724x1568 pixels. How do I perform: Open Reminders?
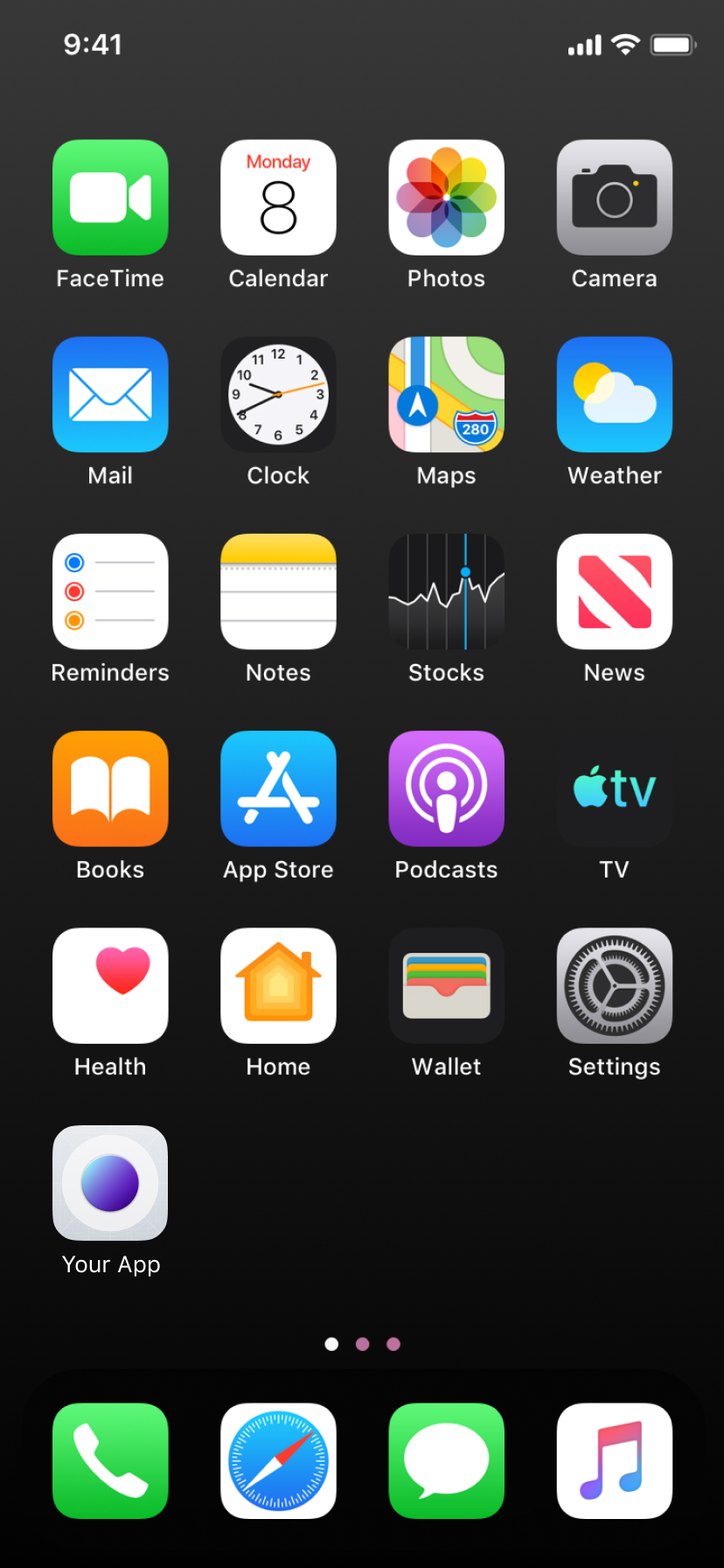[110, 591]
